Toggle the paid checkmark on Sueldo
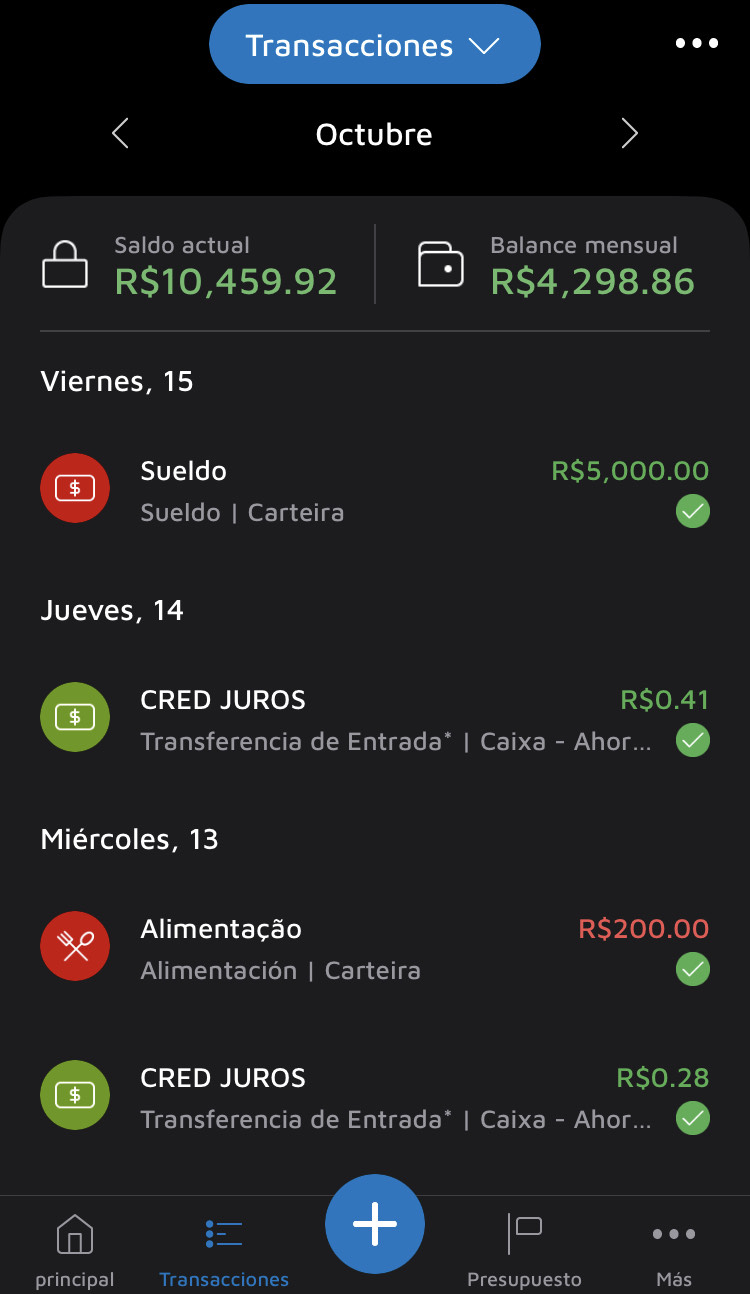750x1294 pixels. pyautogui.click(x=693, y=513)
